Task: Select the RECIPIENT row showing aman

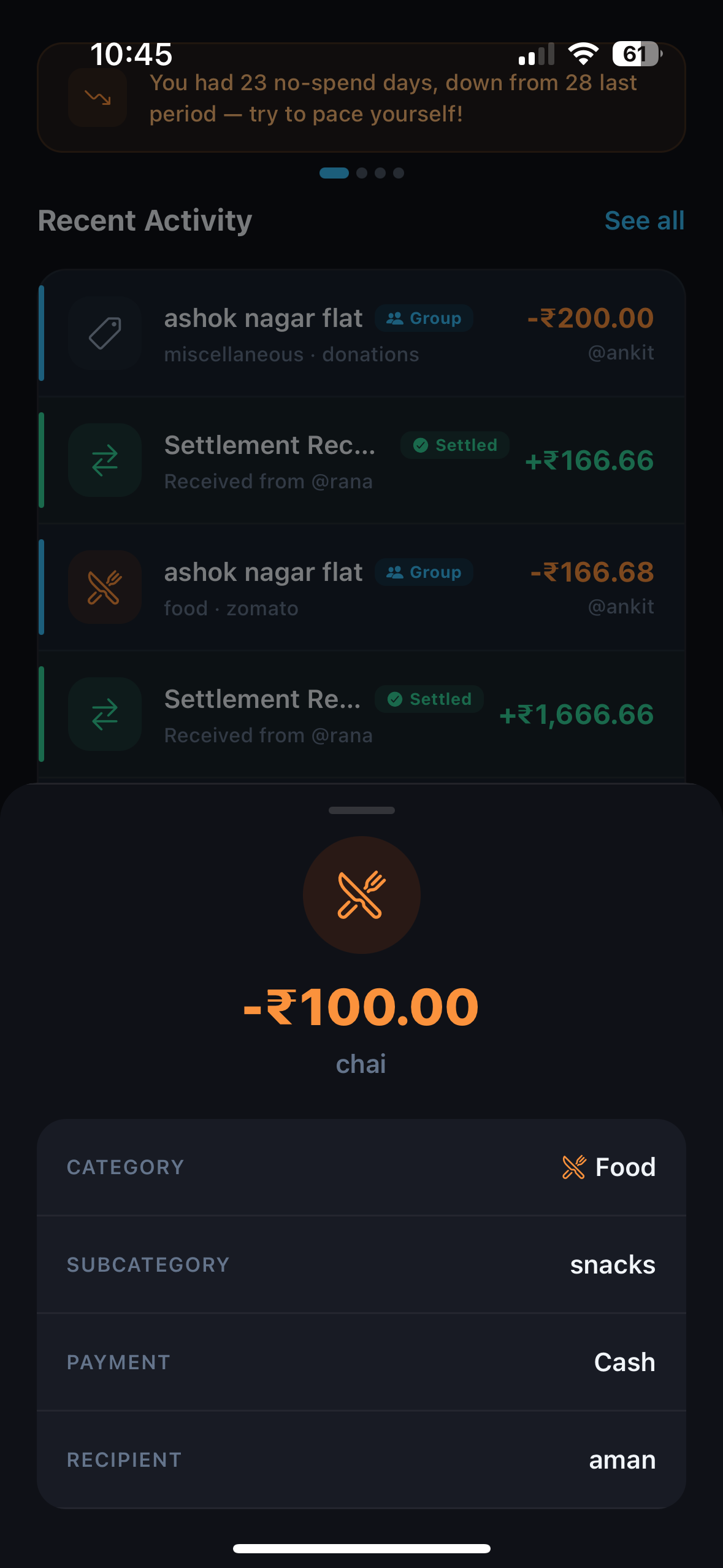Action: pos(361,1459)
